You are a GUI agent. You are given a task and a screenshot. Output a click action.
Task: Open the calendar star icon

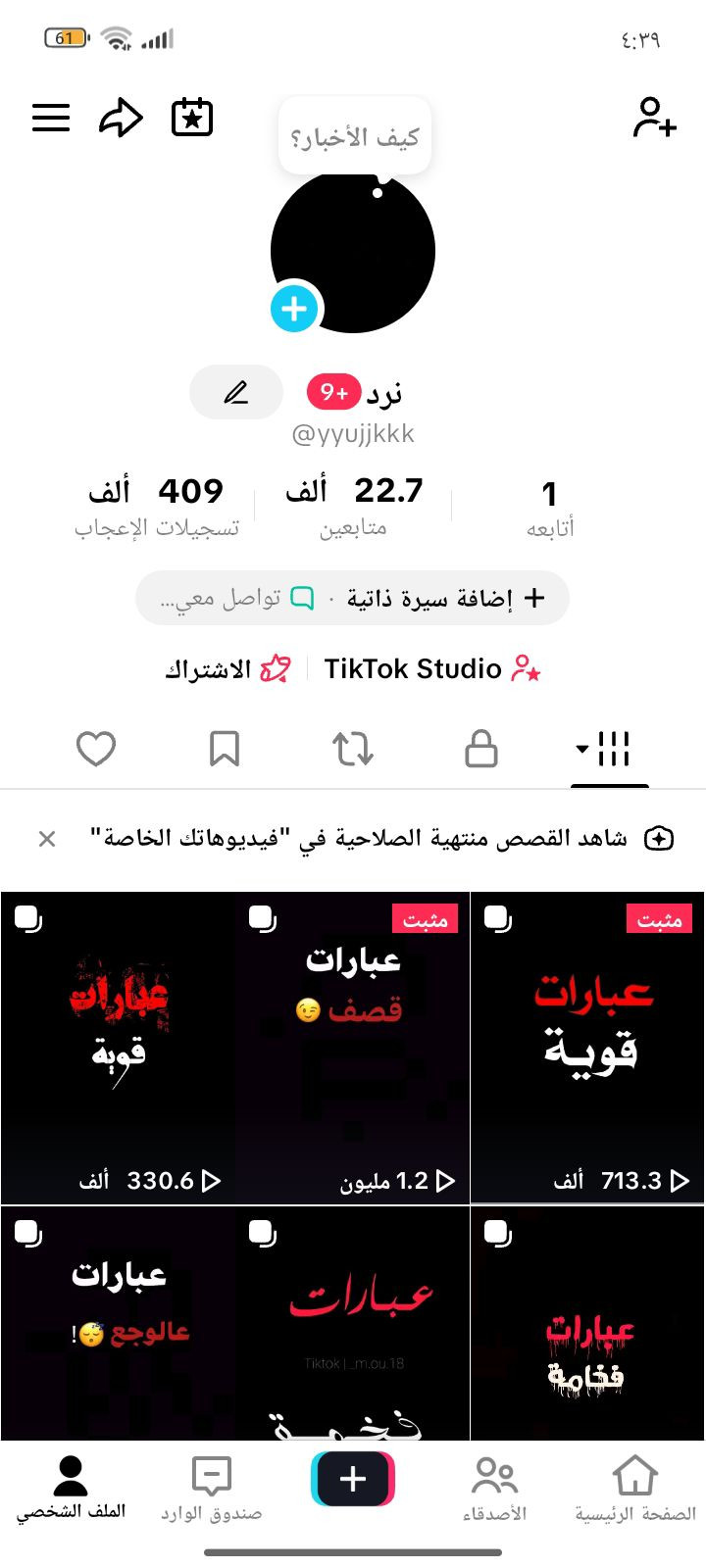pyautogui.click(x=192, y=118)
